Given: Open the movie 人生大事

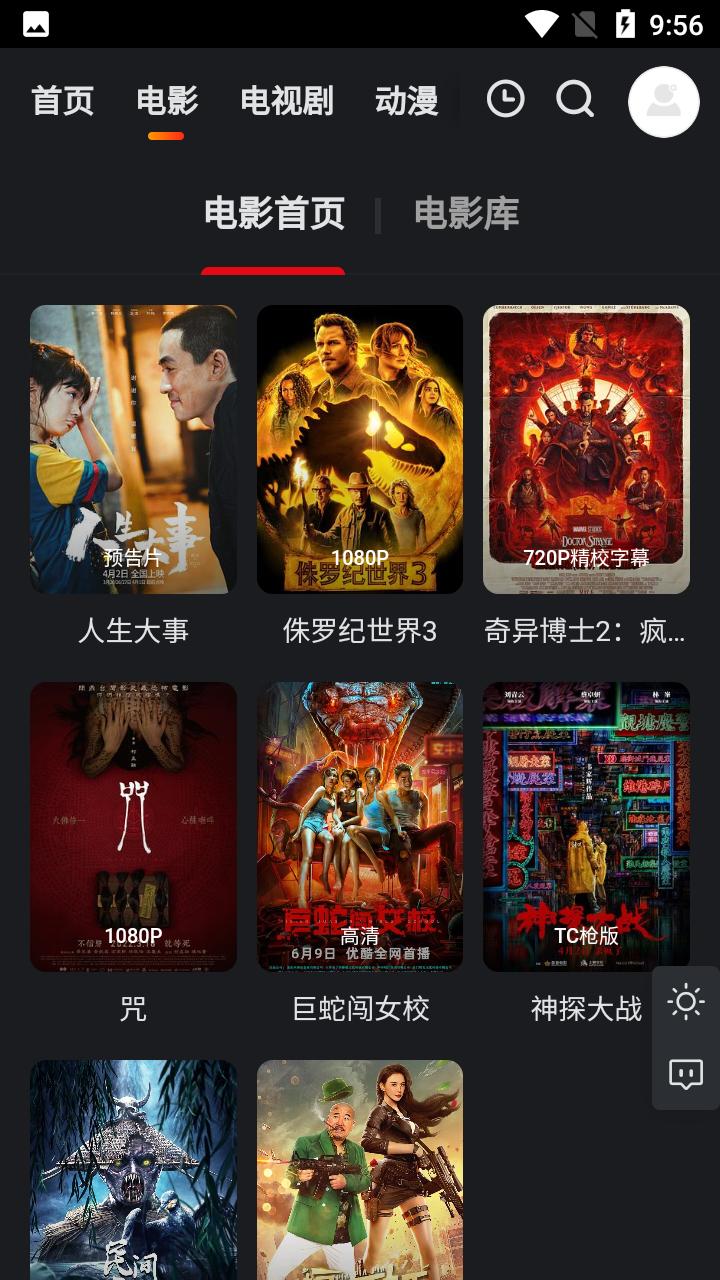Looking at the screenshot, I should [133, 450].
